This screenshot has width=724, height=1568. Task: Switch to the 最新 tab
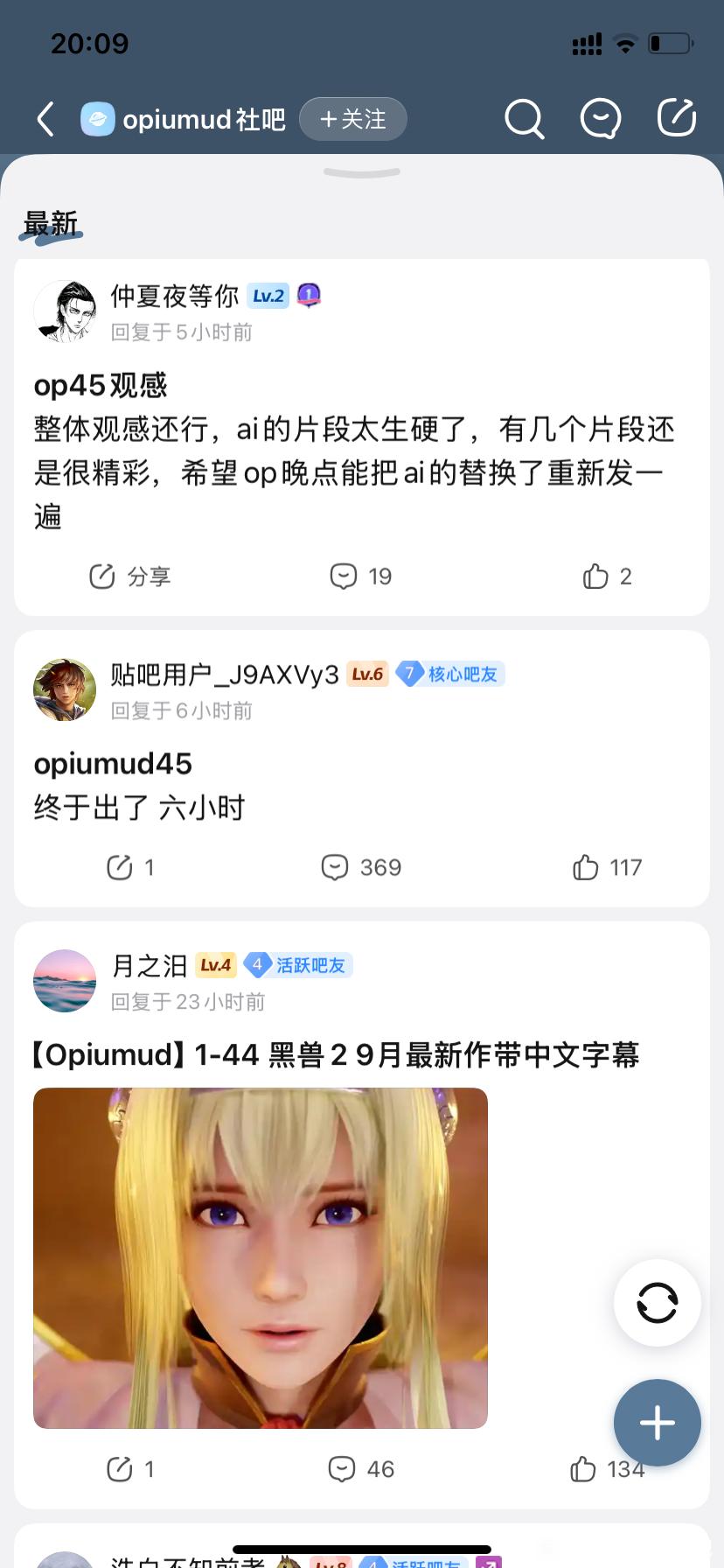[51, 224]
